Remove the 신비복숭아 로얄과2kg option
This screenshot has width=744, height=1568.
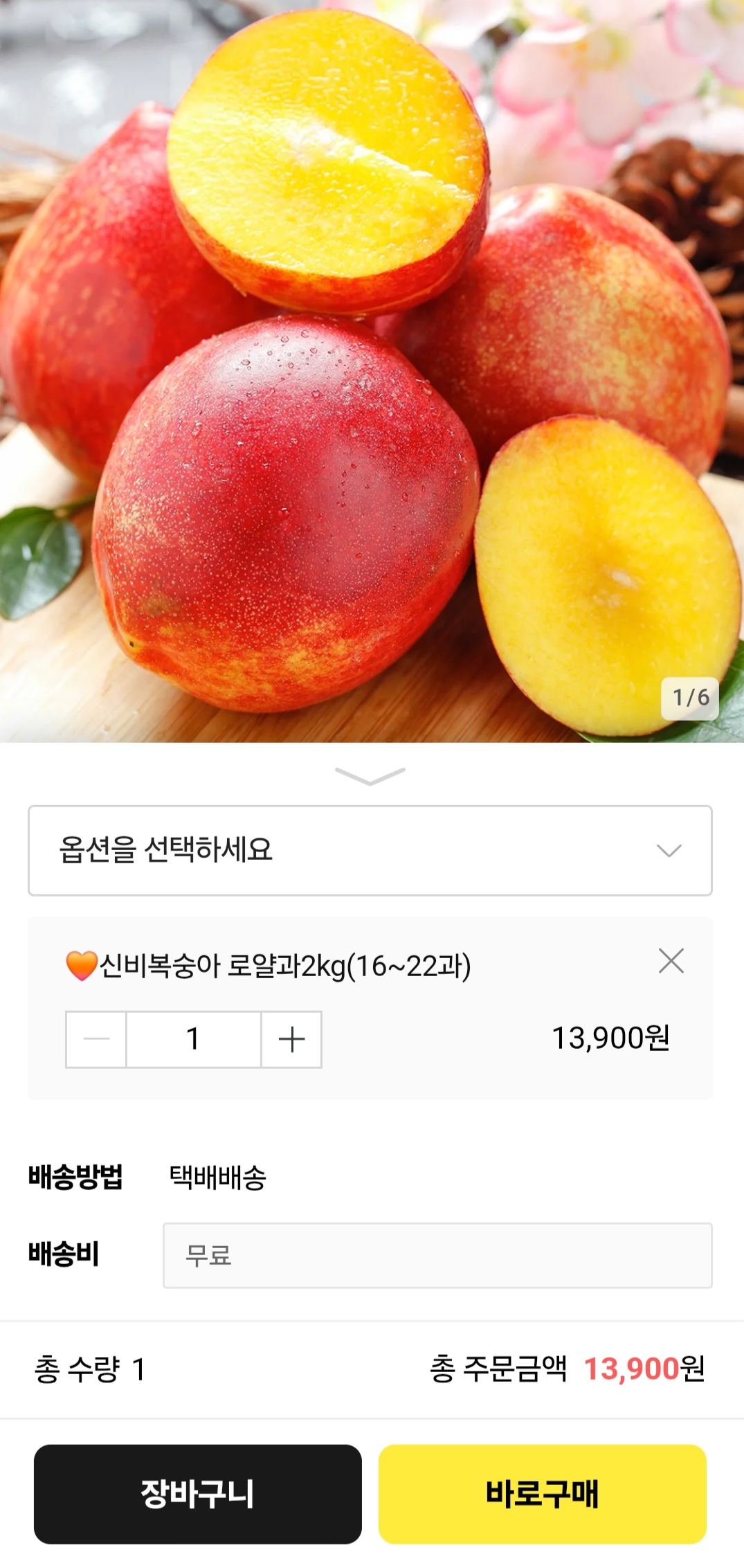pyautogui.click(x=671, y=961)
